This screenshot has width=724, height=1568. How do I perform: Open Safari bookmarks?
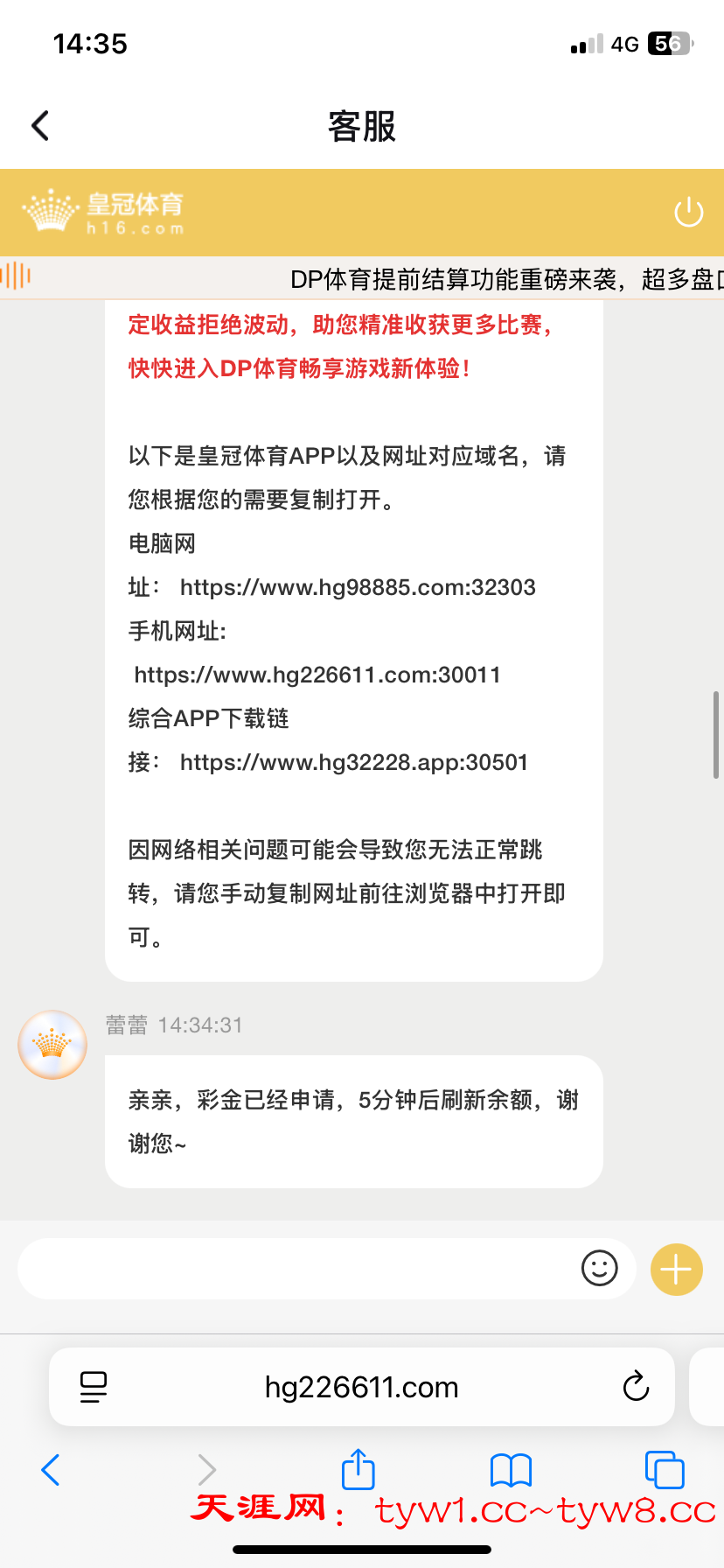(511, 1470)
